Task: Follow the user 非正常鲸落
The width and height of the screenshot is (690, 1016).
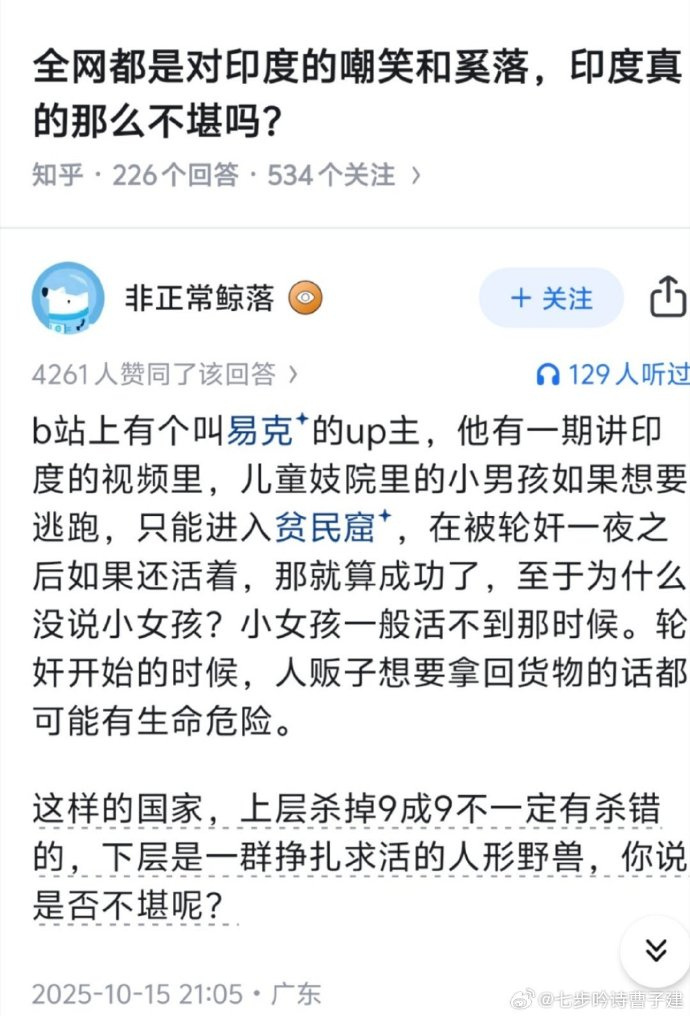Action: [x=551, y=298]
